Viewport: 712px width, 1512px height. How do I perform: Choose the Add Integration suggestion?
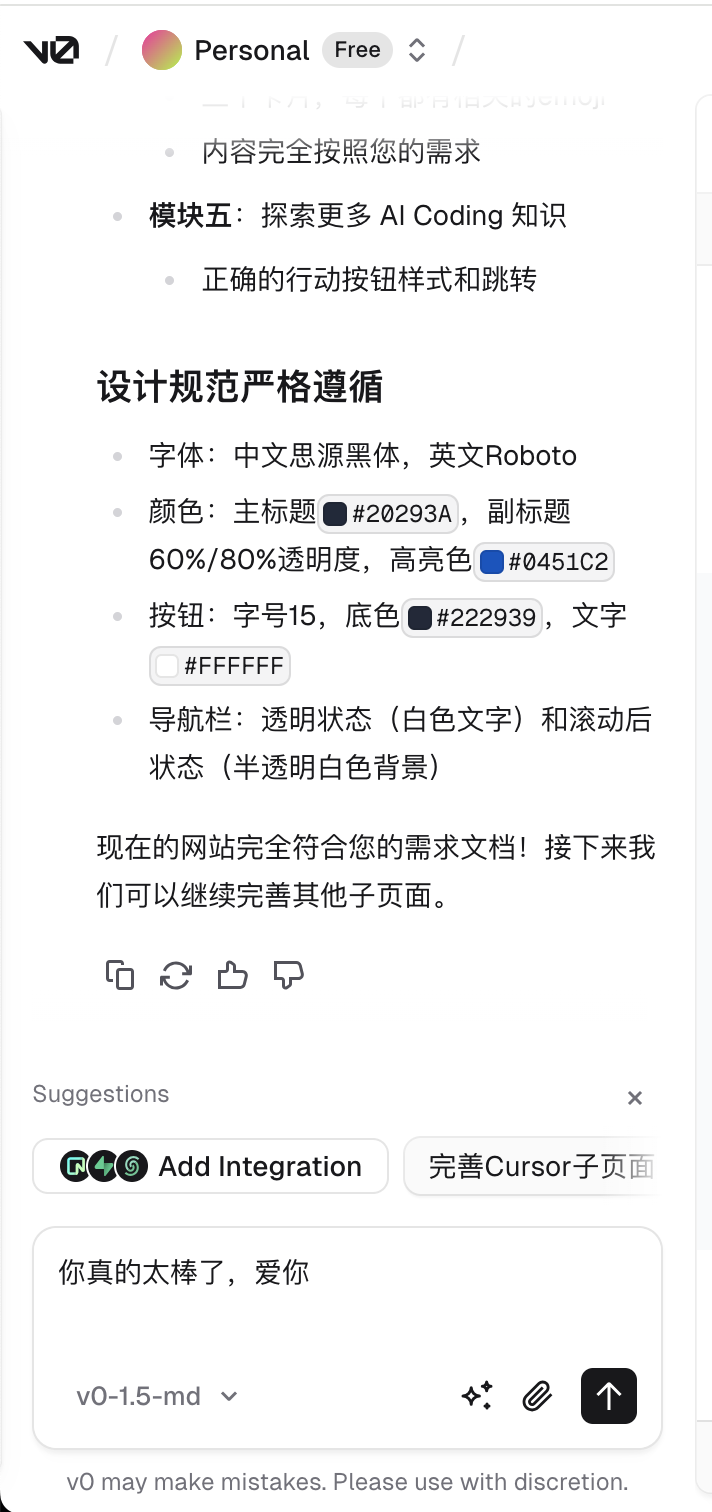210,1166
